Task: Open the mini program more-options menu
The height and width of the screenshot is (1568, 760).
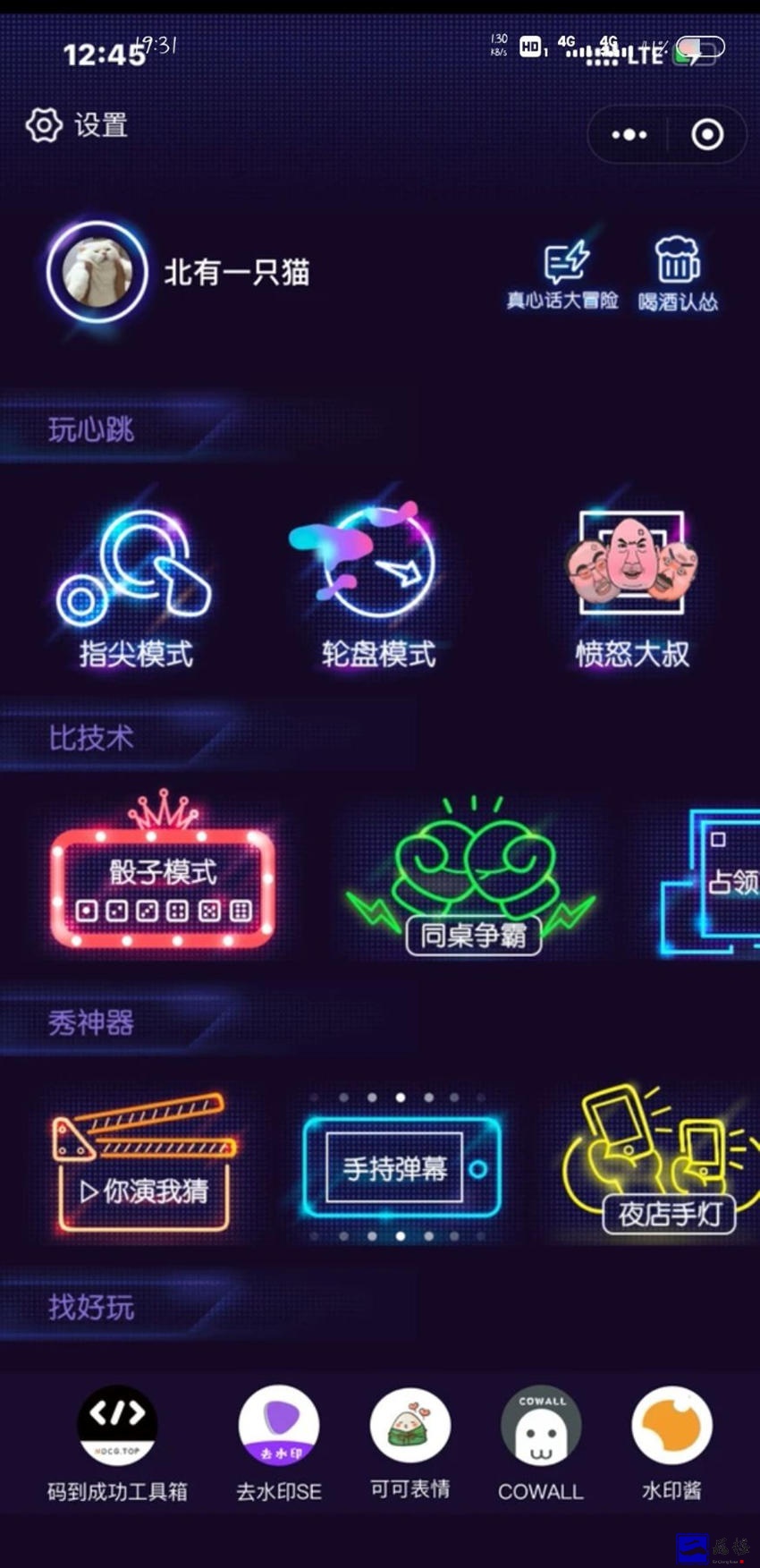Action: pyautogui.click(x=629, y=135)
